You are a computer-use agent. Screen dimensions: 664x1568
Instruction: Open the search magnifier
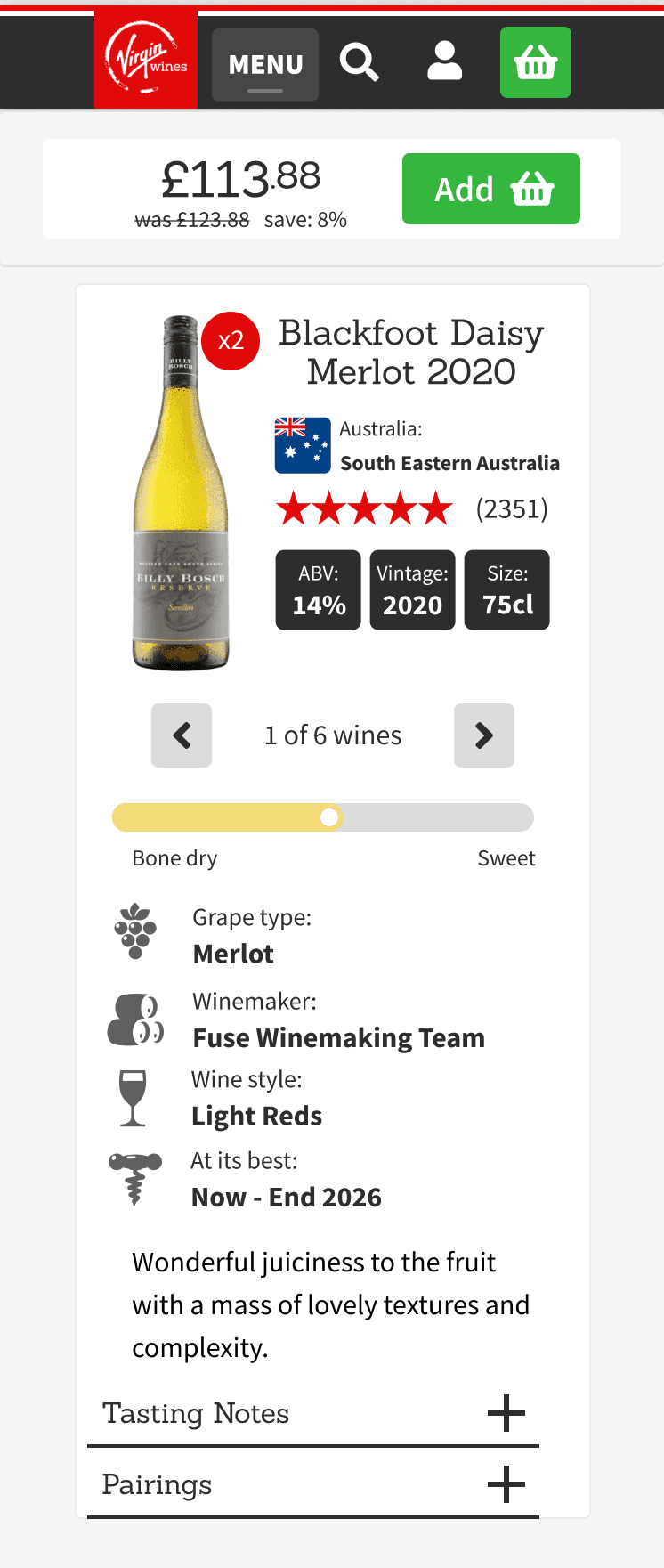coord(360,62)
